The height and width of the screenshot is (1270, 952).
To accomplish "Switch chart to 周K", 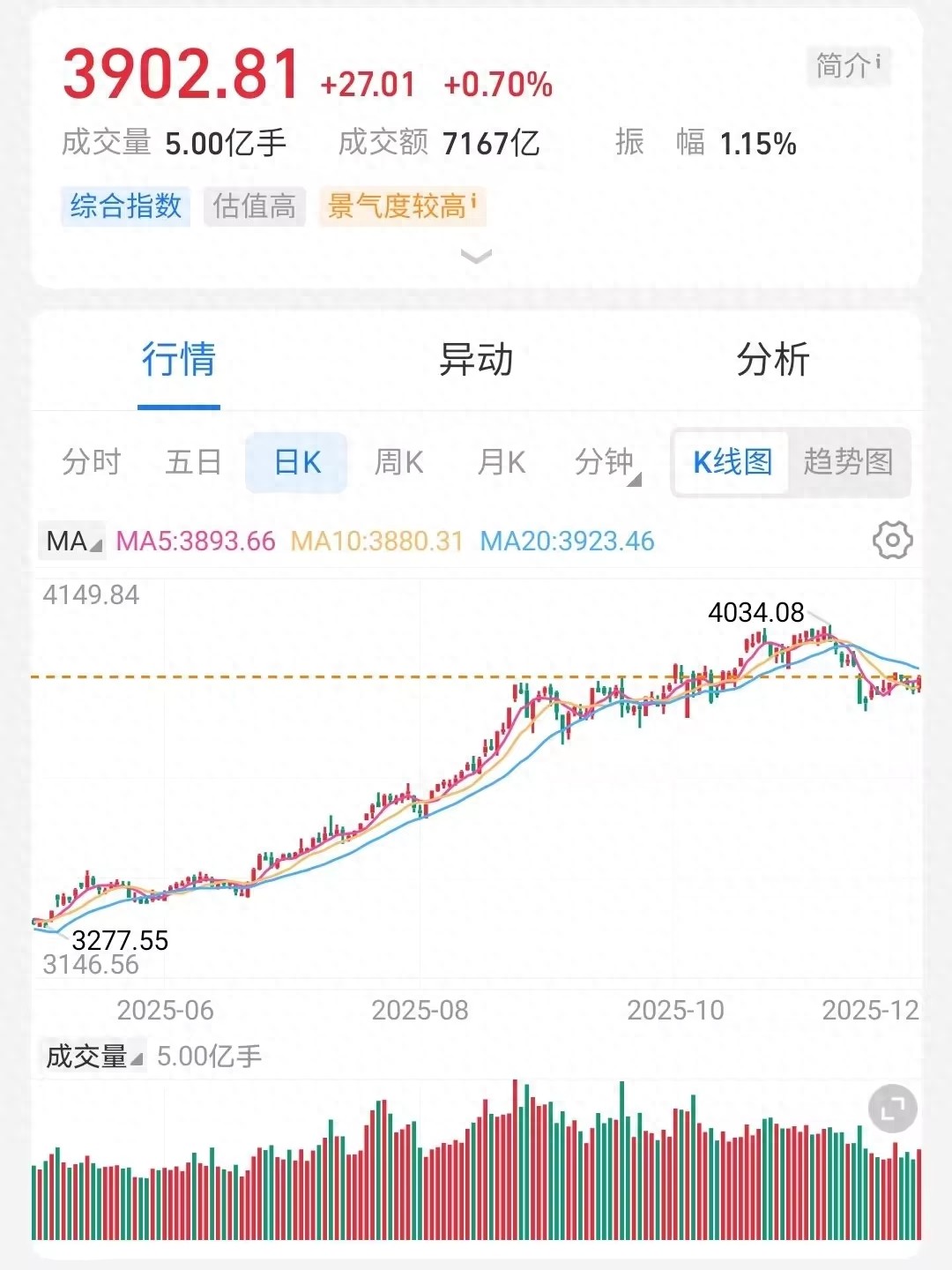I will point(398,461).
